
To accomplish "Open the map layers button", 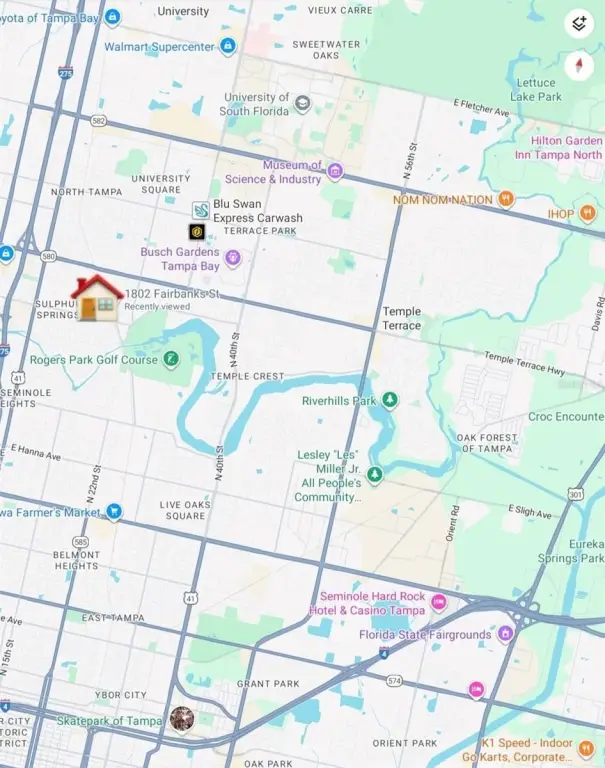I will click(579, 23).
